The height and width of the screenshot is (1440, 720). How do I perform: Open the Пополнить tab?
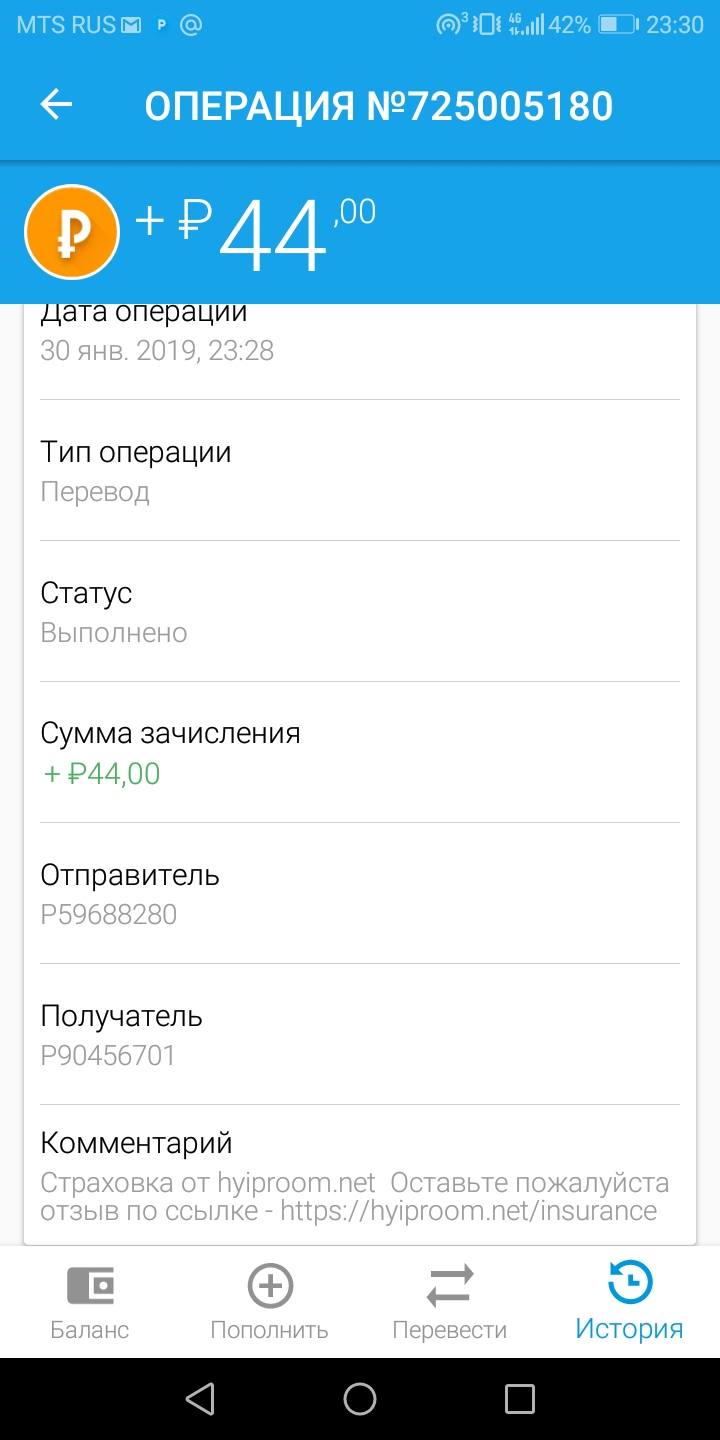point(269,1302)
